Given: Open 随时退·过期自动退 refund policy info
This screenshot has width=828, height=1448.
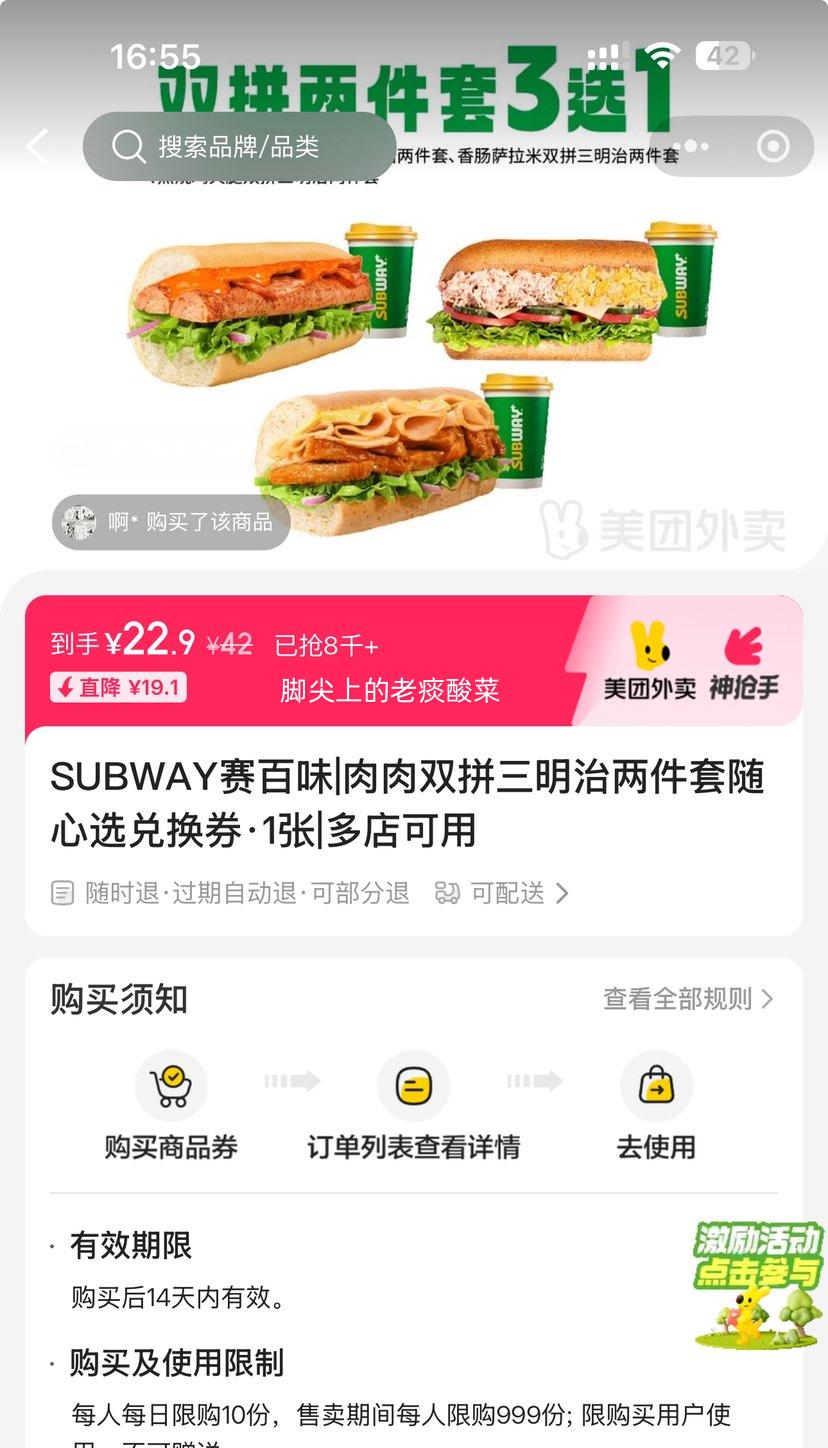Looking at the screenshot, I should (230, 893).
